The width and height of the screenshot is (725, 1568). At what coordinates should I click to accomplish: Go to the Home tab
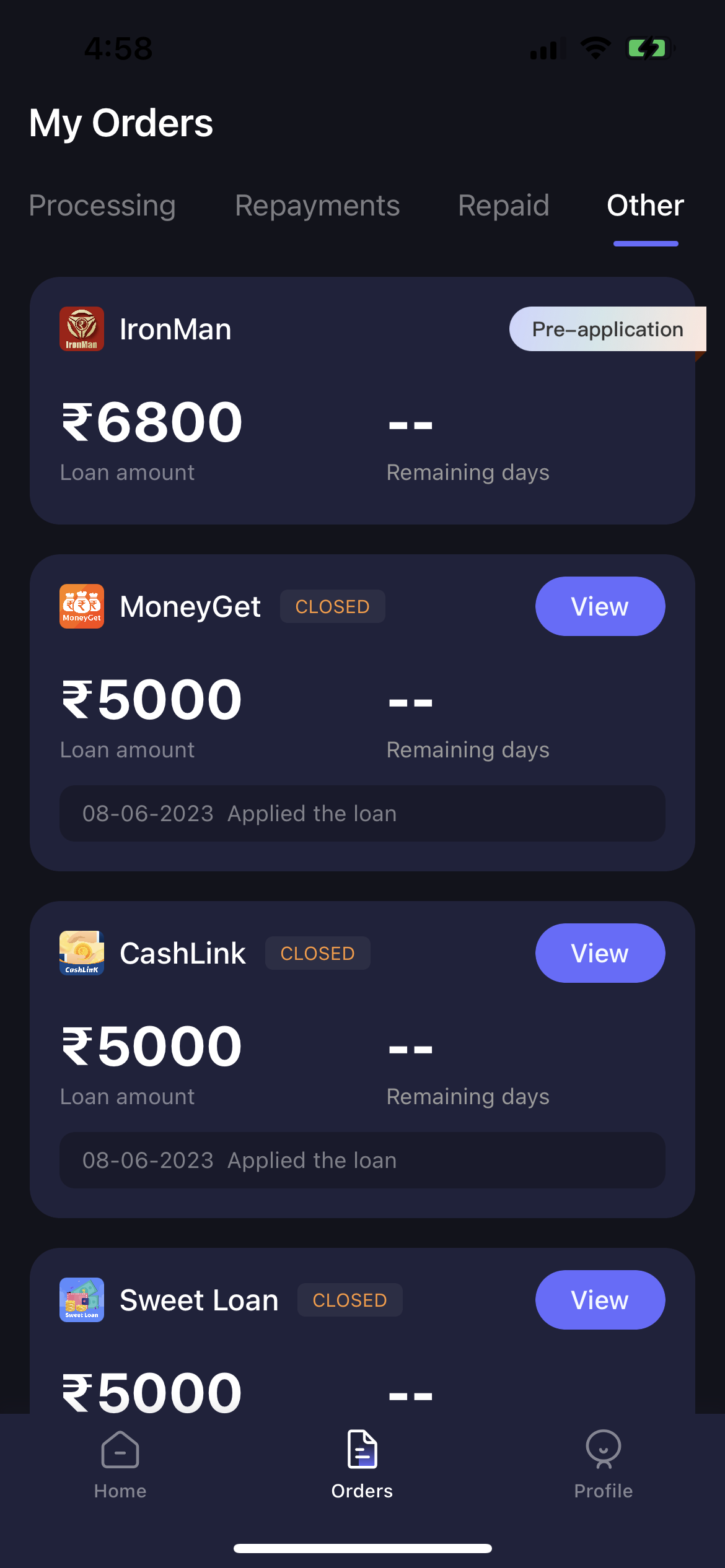coord(120,1465)
